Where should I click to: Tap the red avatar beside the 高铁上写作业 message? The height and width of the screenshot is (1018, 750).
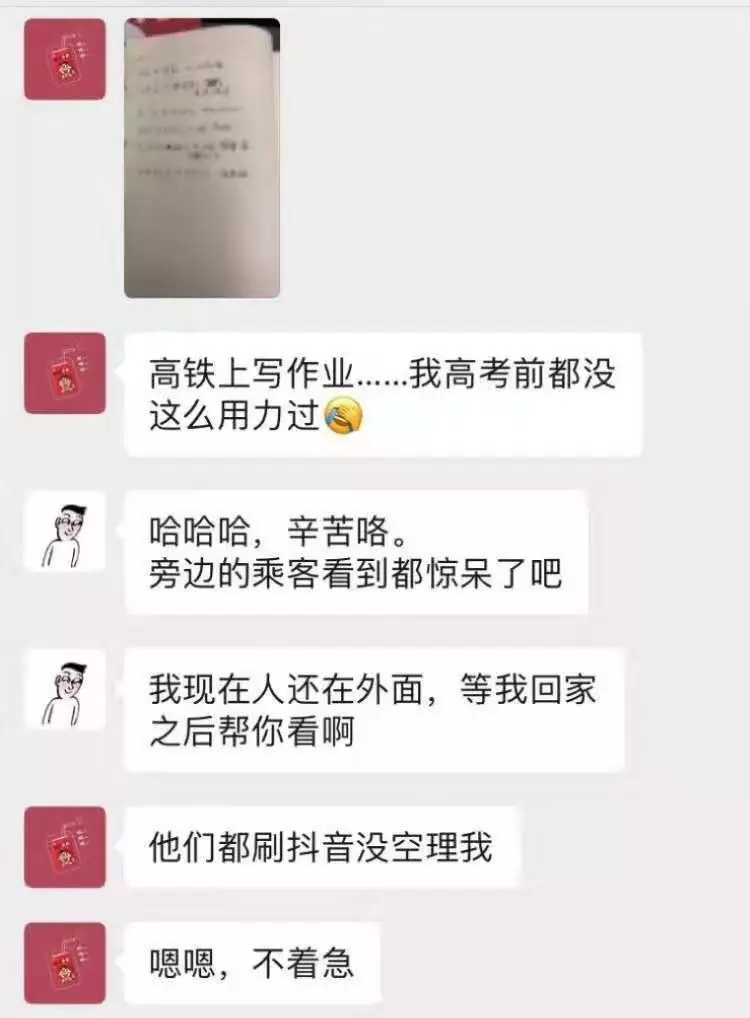65,373
